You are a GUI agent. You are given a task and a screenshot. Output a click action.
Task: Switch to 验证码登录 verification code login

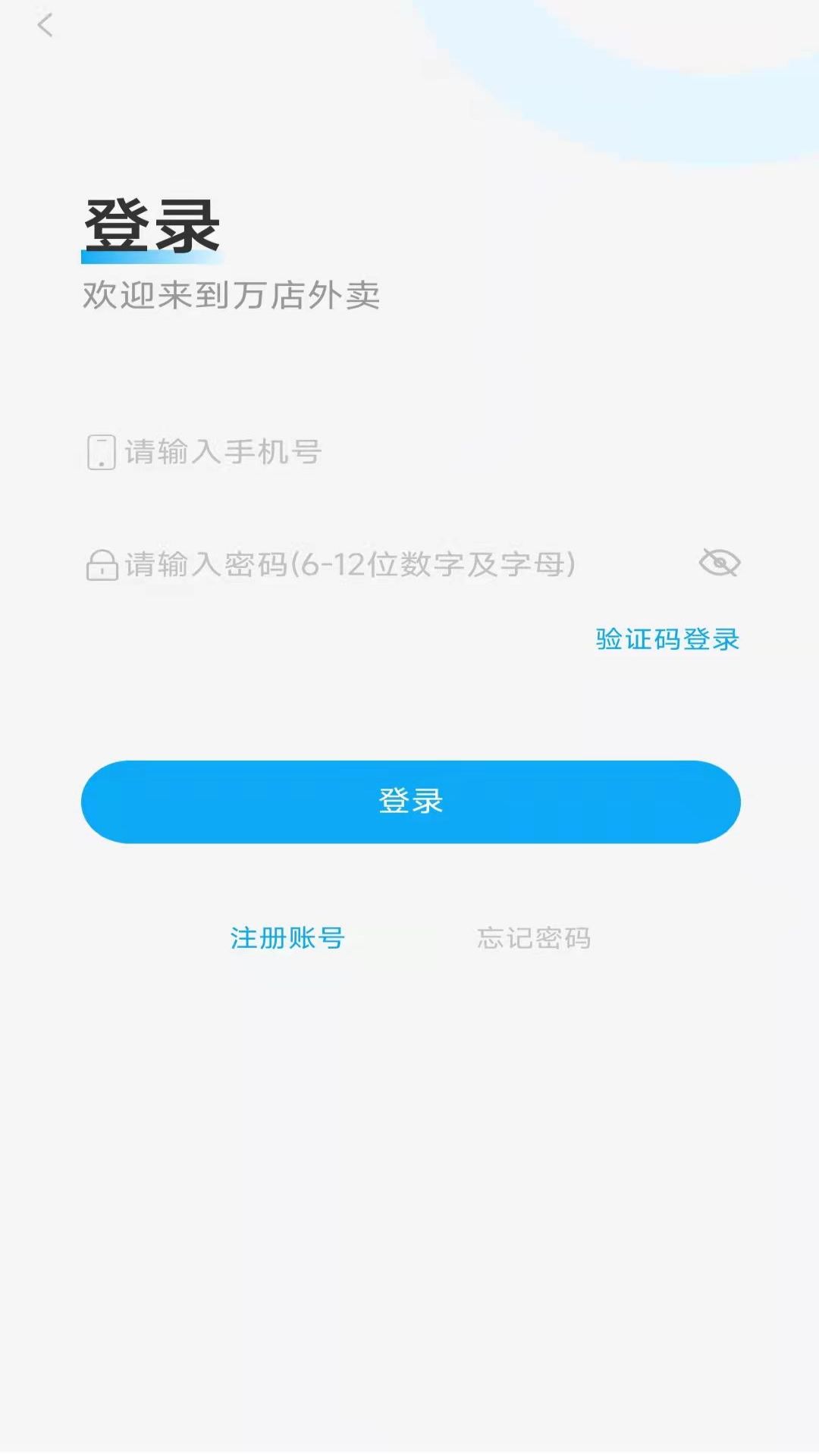tap(666, 641)
